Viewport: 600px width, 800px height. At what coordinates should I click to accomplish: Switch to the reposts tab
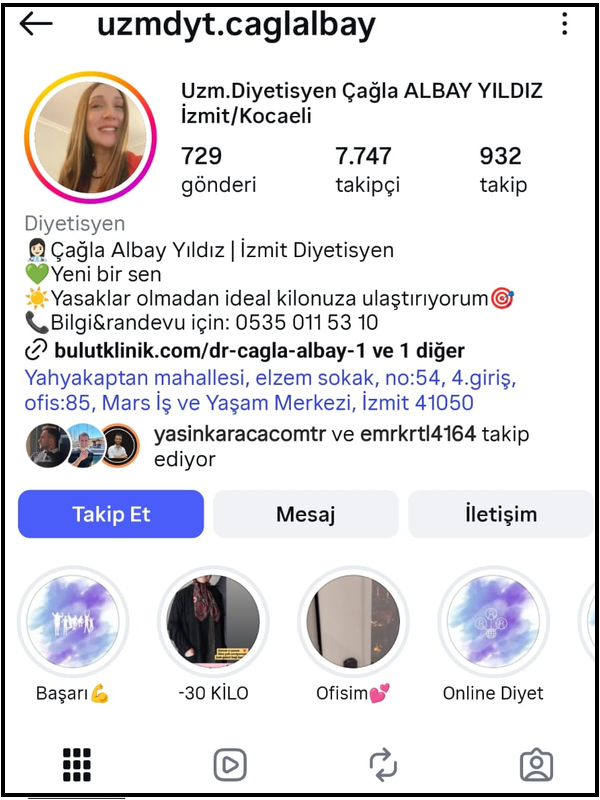383,765
